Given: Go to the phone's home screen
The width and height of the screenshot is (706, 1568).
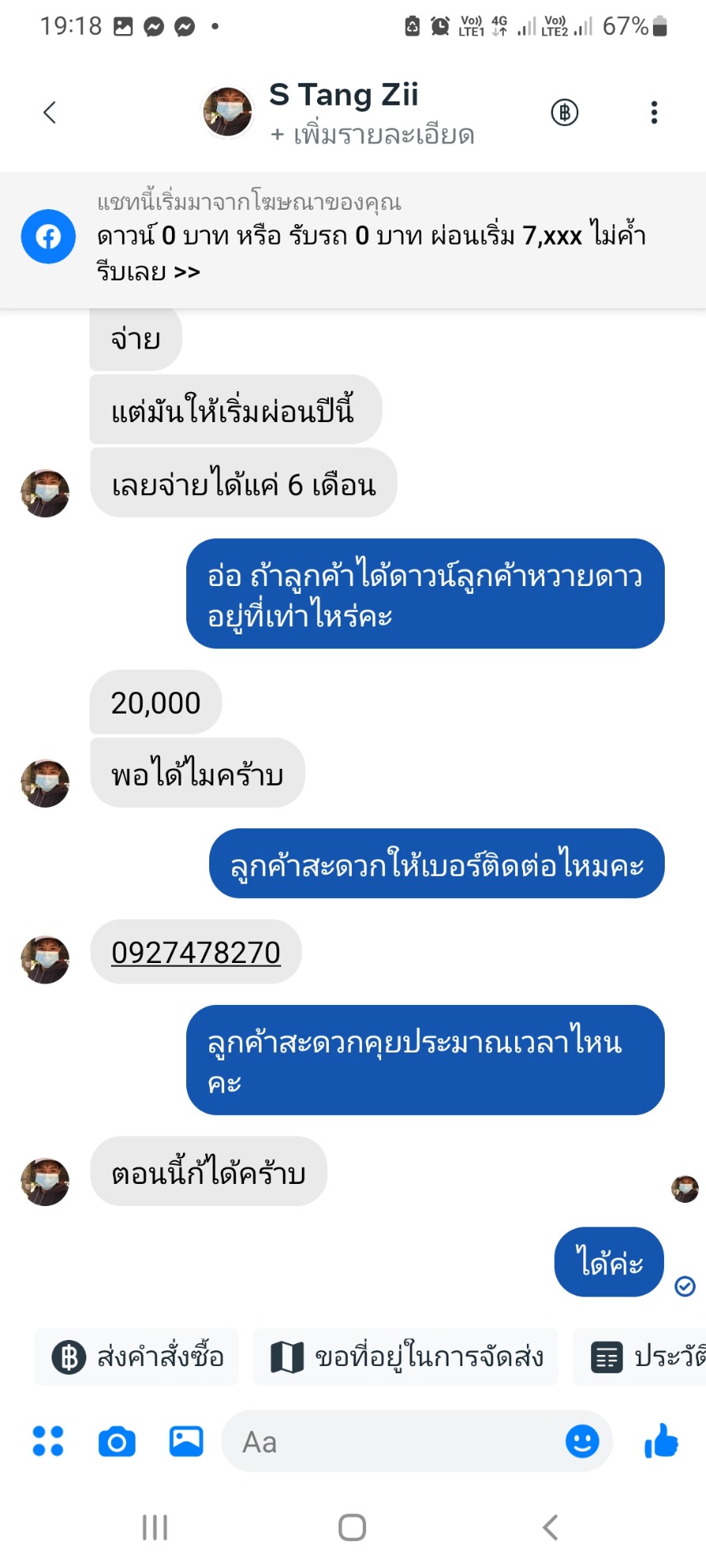Looking at the screenshot, I should (352, 1528).
